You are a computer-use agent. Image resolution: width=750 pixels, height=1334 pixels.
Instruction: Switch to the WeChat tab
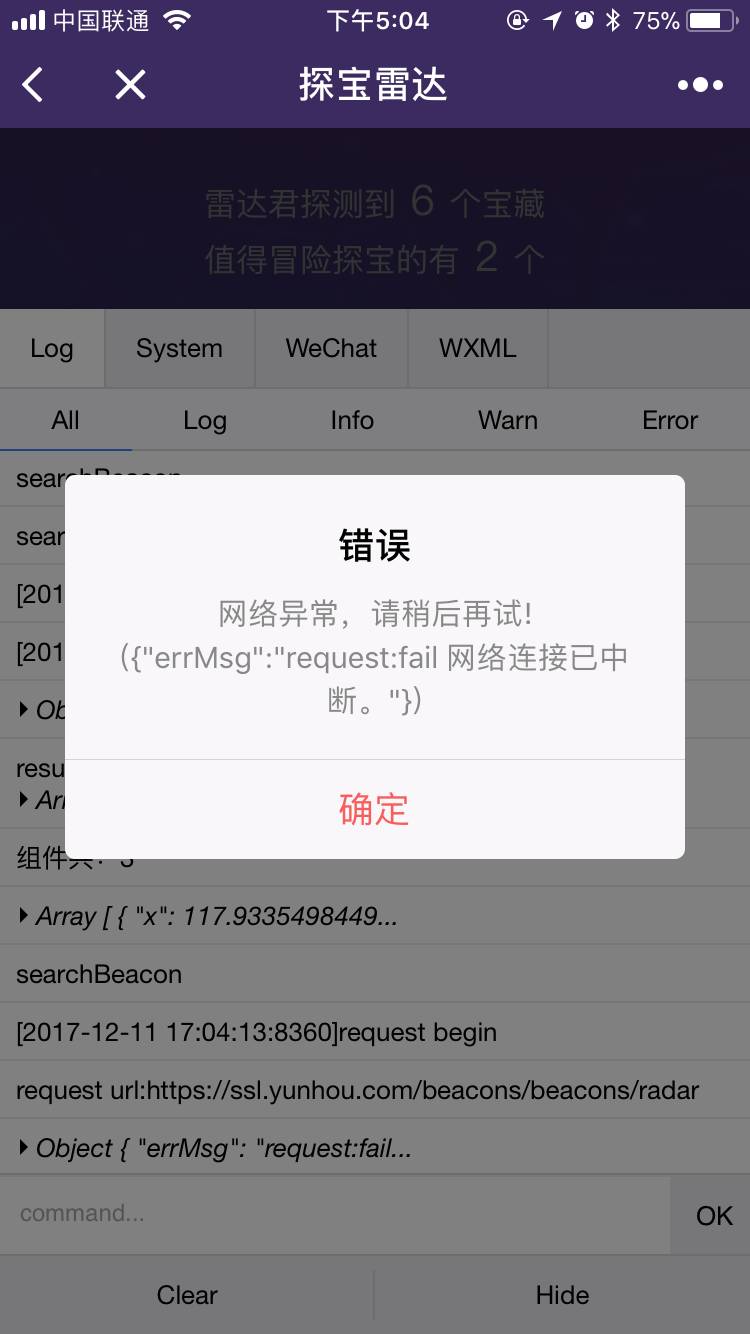click(331, 348)
